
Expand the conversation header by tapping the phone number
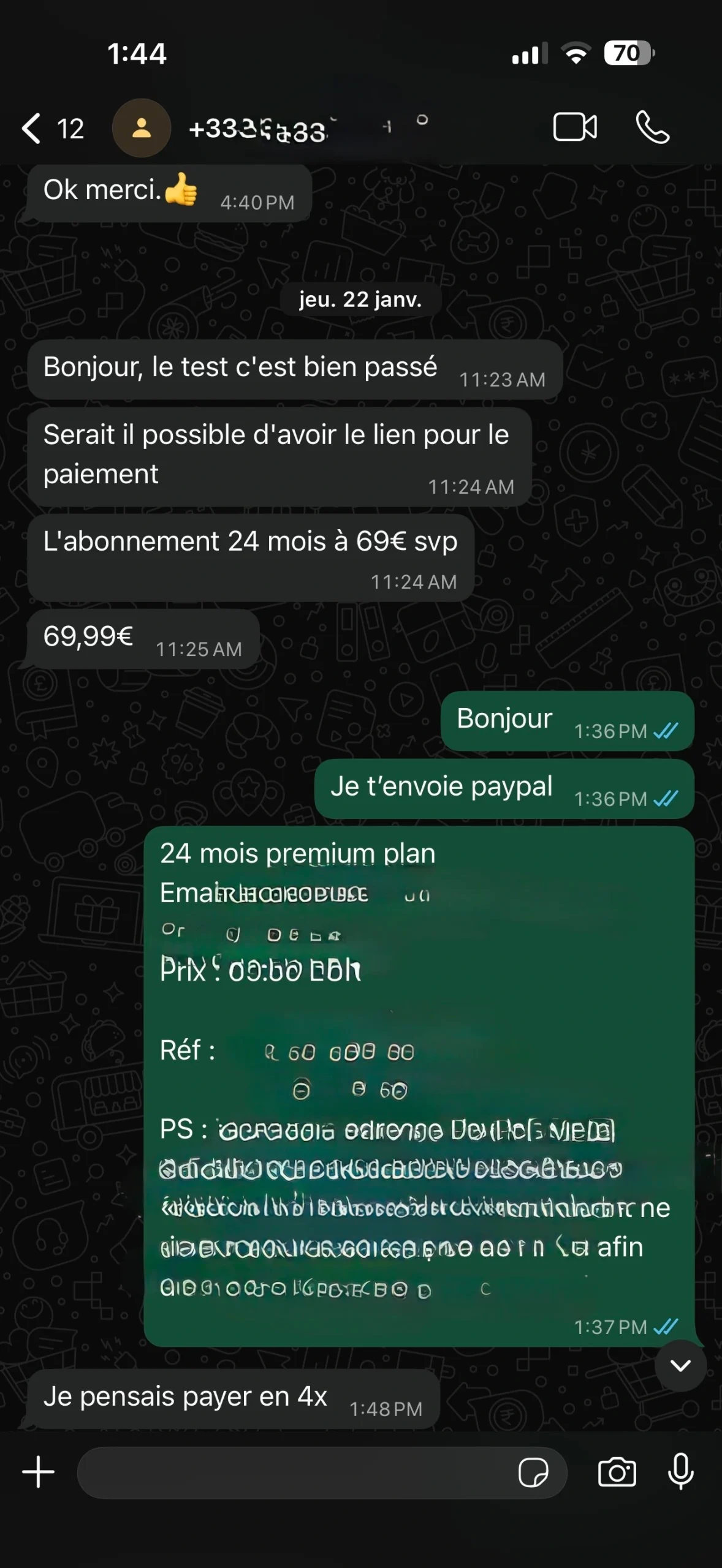pyautogui.click(x=257, y=129)
